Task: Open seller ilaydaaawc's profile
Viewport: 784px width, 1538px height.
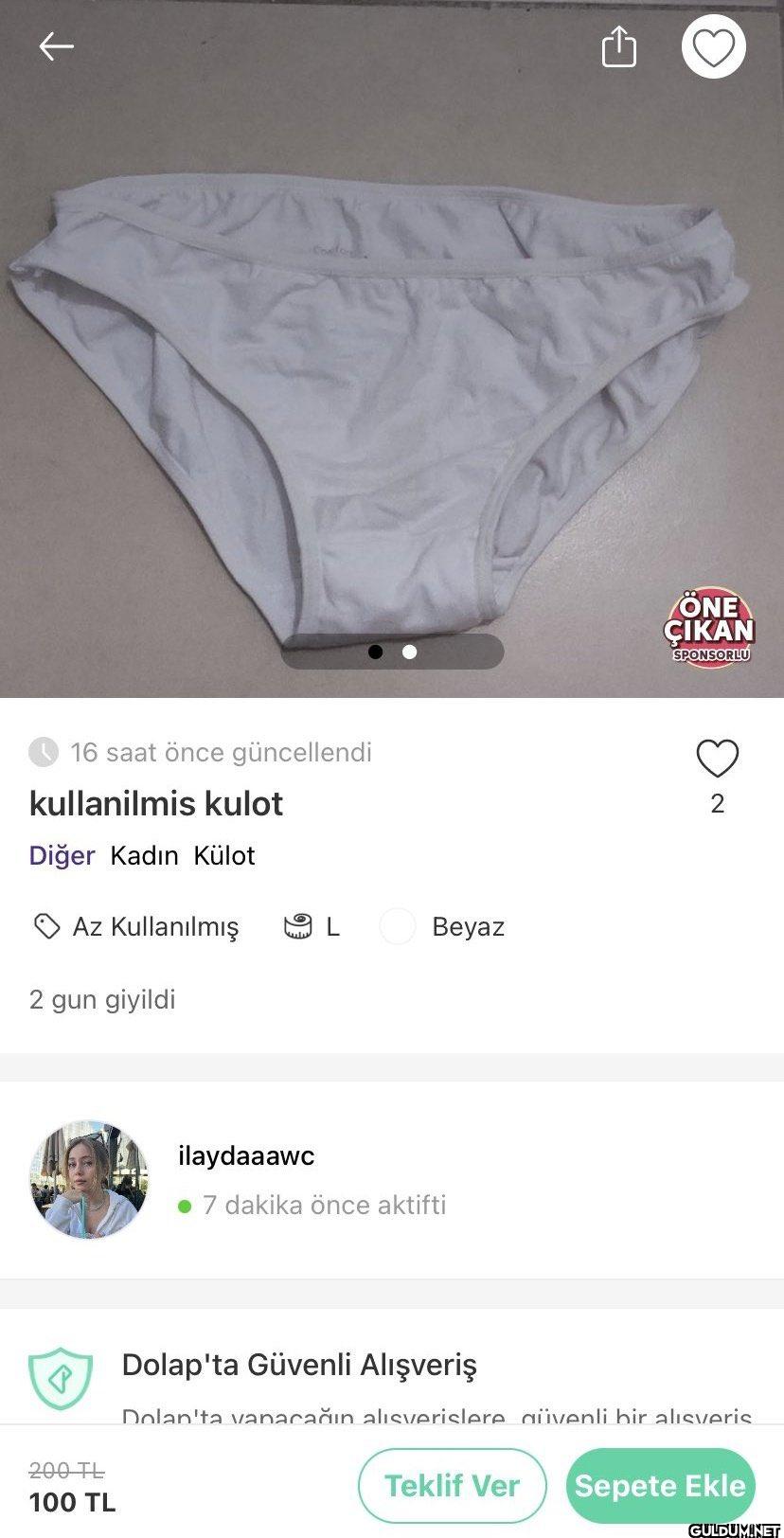Action: pos(246,1155)
